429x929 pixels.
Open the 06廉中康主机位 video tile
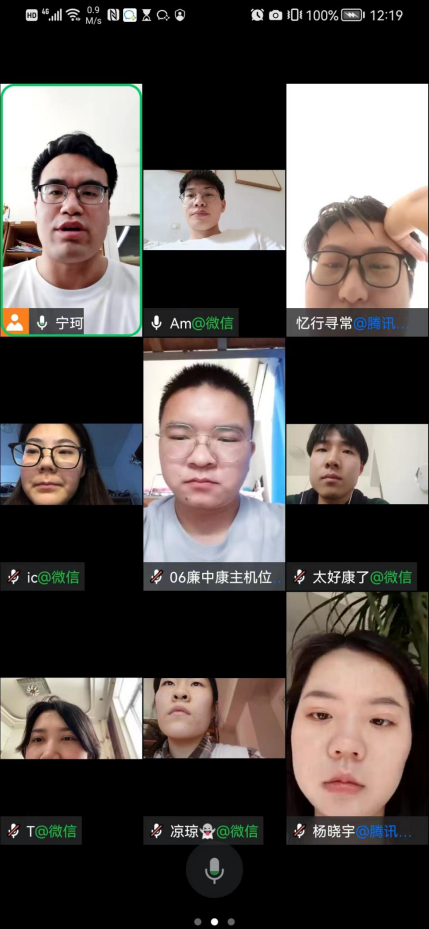(214, 464)
